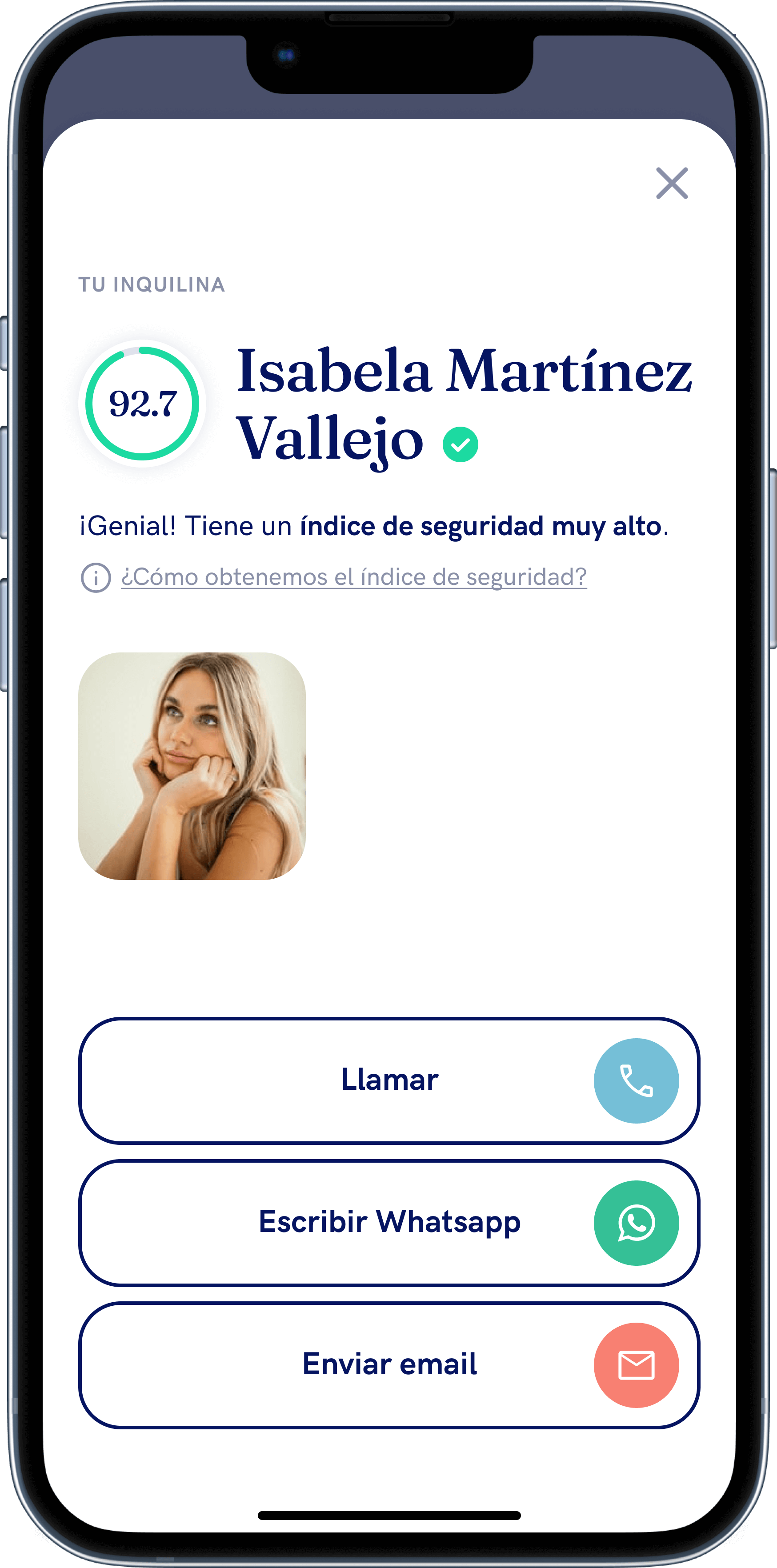Viewport: 777px width, 1568px height.
Task: Select Enviar email button
Action: tap(389, 1365)
